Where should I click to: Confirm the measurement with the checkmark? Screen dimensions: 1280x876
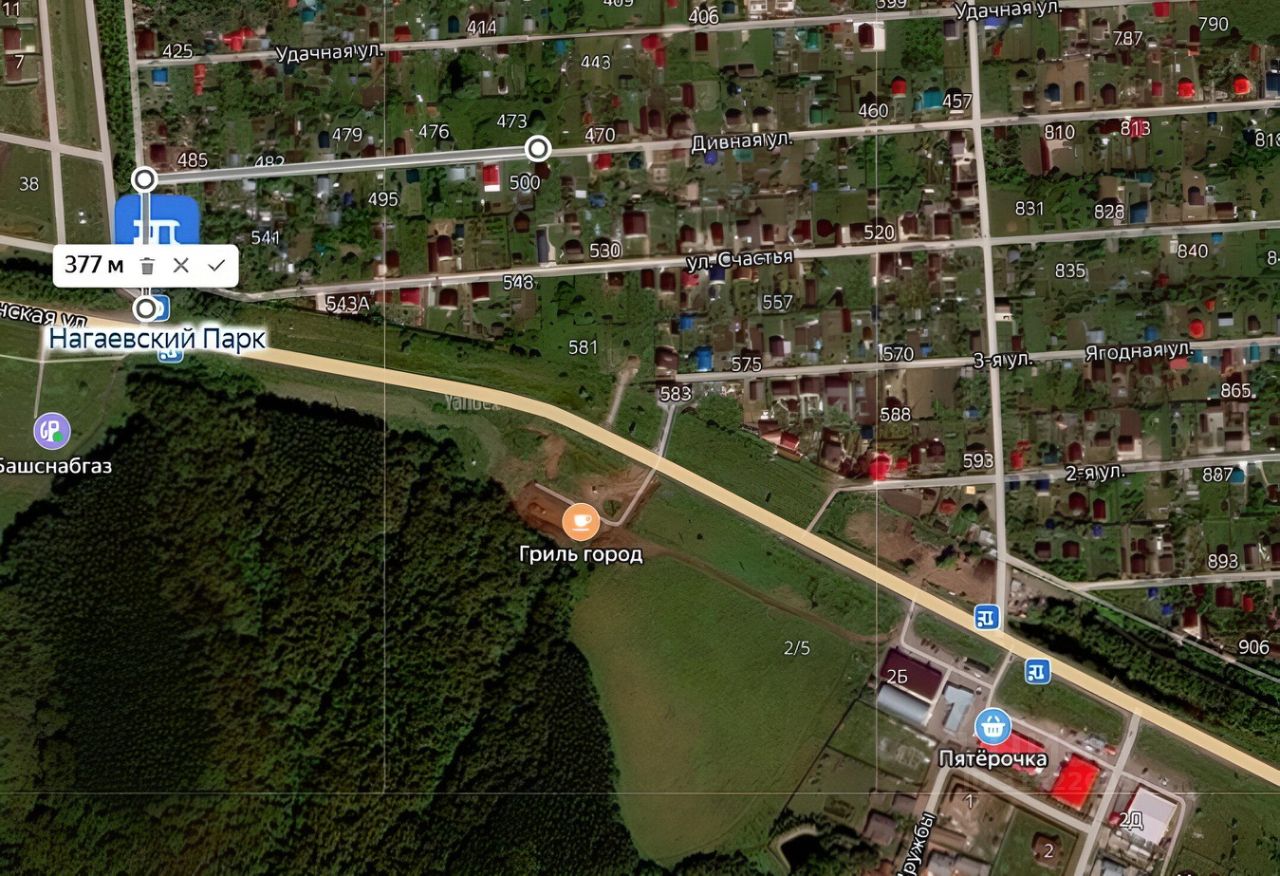click(x=215, y=266)
